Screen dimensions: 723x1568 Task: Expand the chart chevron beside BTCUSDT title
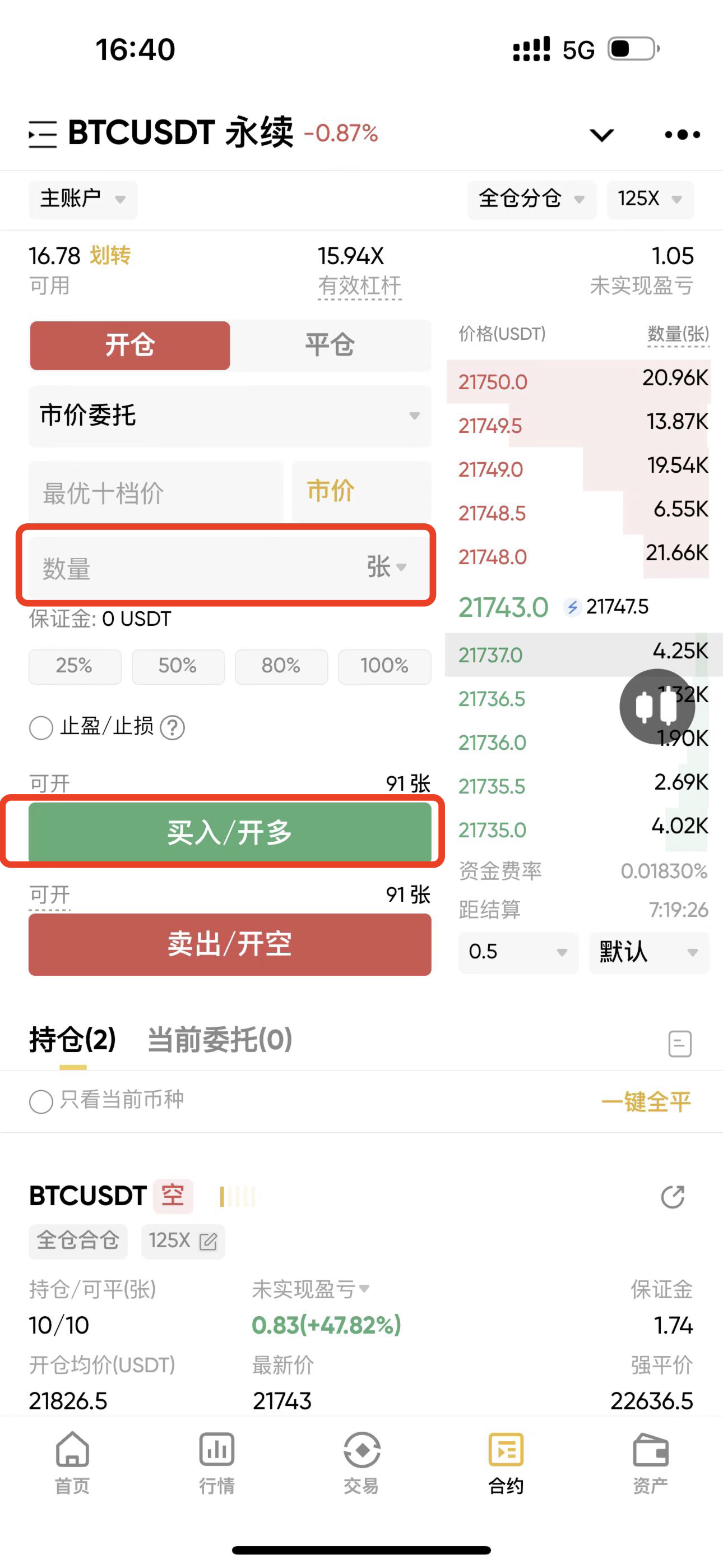(601, 135)
